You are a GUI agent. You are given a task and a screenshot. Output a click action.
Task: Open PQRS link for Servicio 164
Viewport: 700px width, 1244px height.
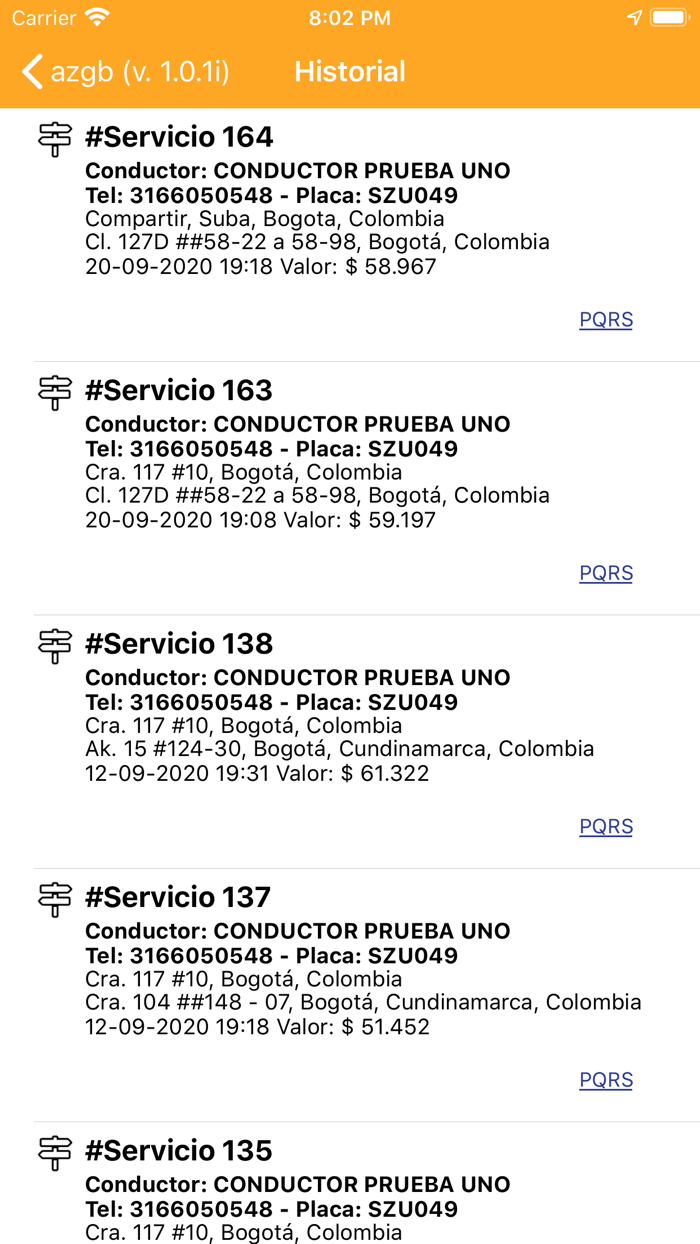pos(606,320)
